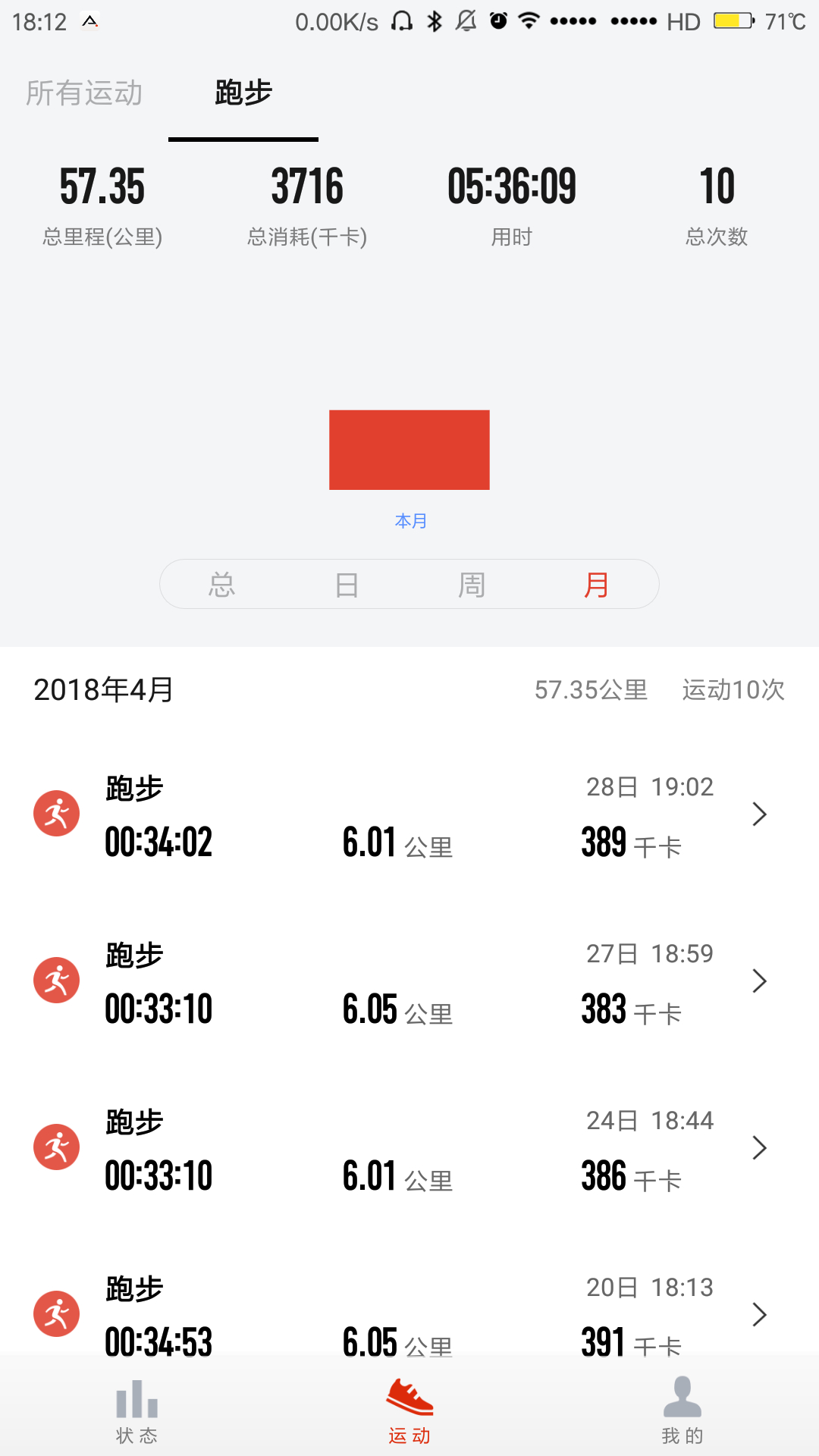Open the run from 28日 19:02

click(x=409, y=815)
